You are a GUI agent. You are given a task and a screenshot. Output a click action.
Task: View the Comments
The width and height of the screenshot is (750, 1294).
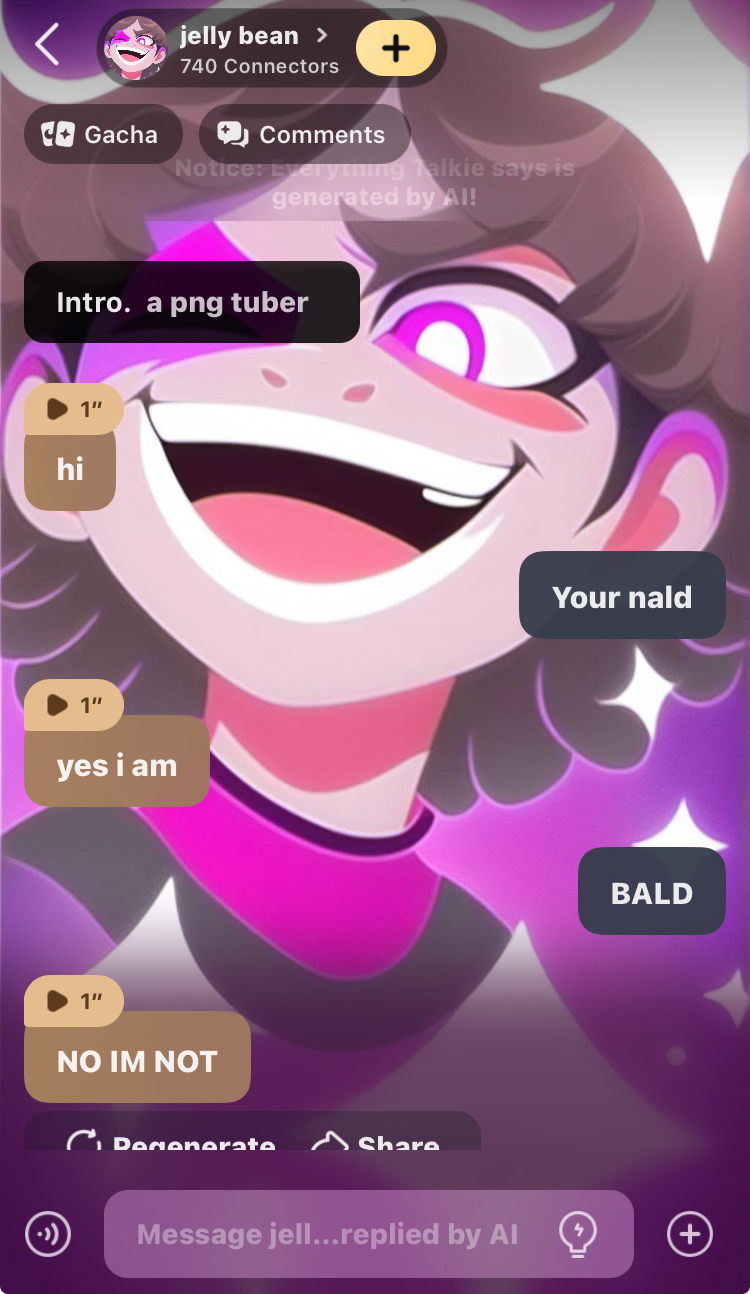pos(305,135)
